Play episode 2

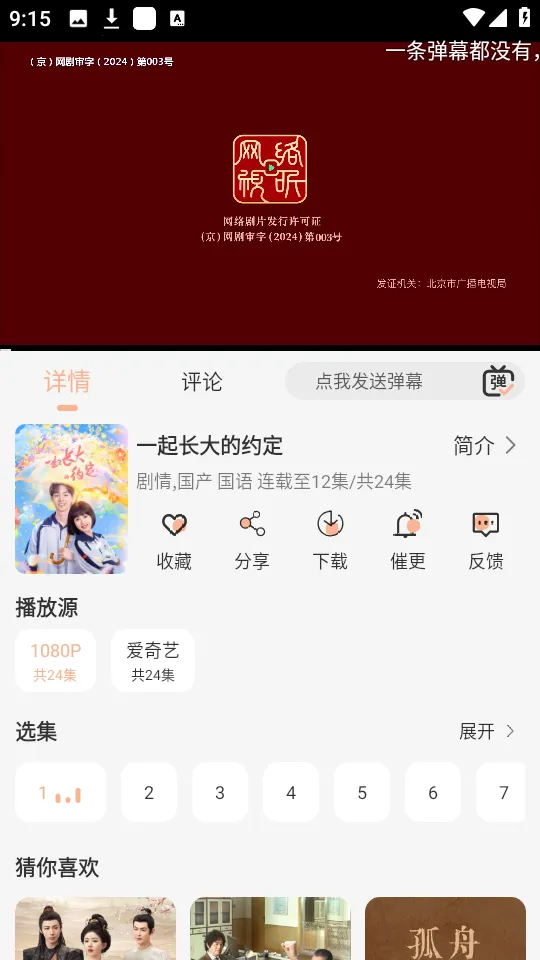[149, 792]
